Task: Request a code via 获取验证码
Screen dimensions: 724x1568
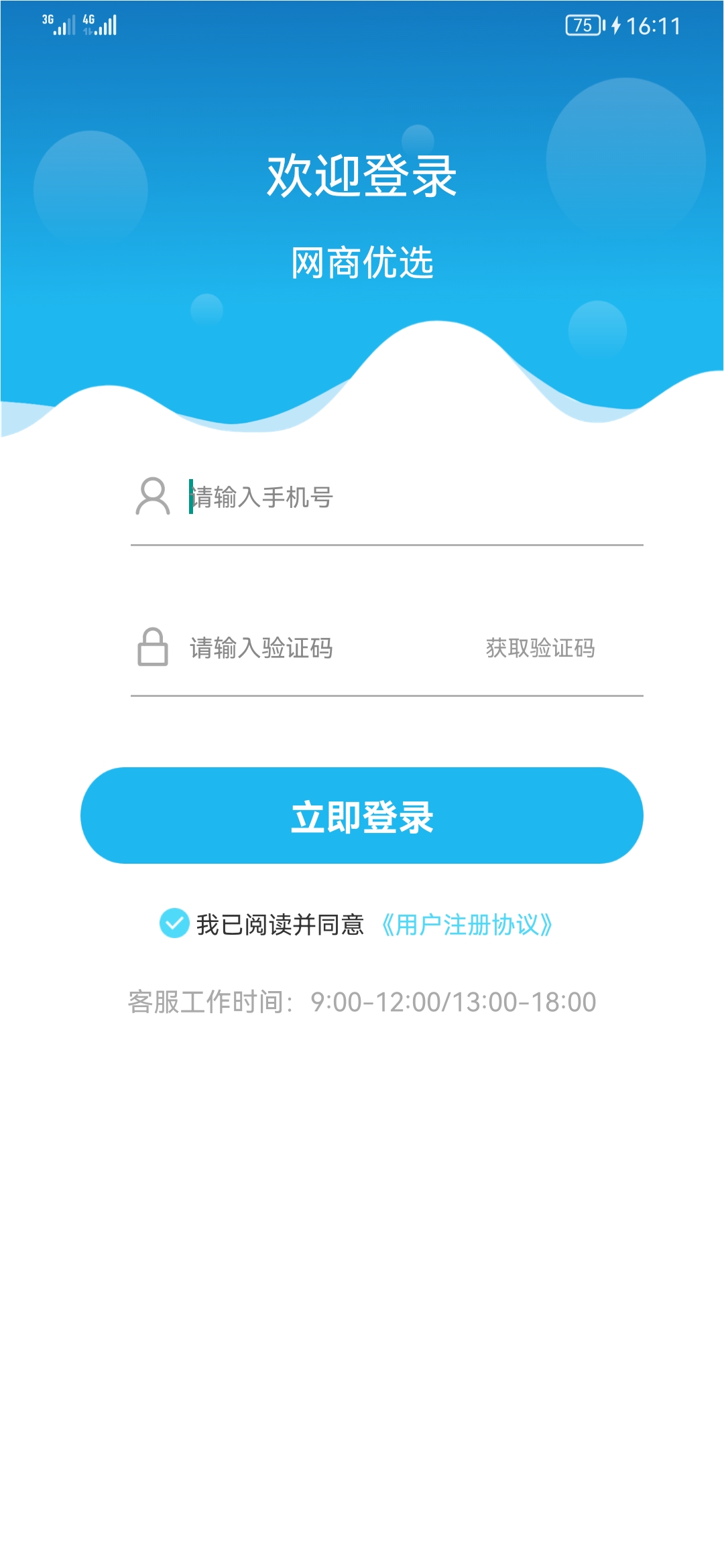Action: pyautogui.click(x=540, y=648)
